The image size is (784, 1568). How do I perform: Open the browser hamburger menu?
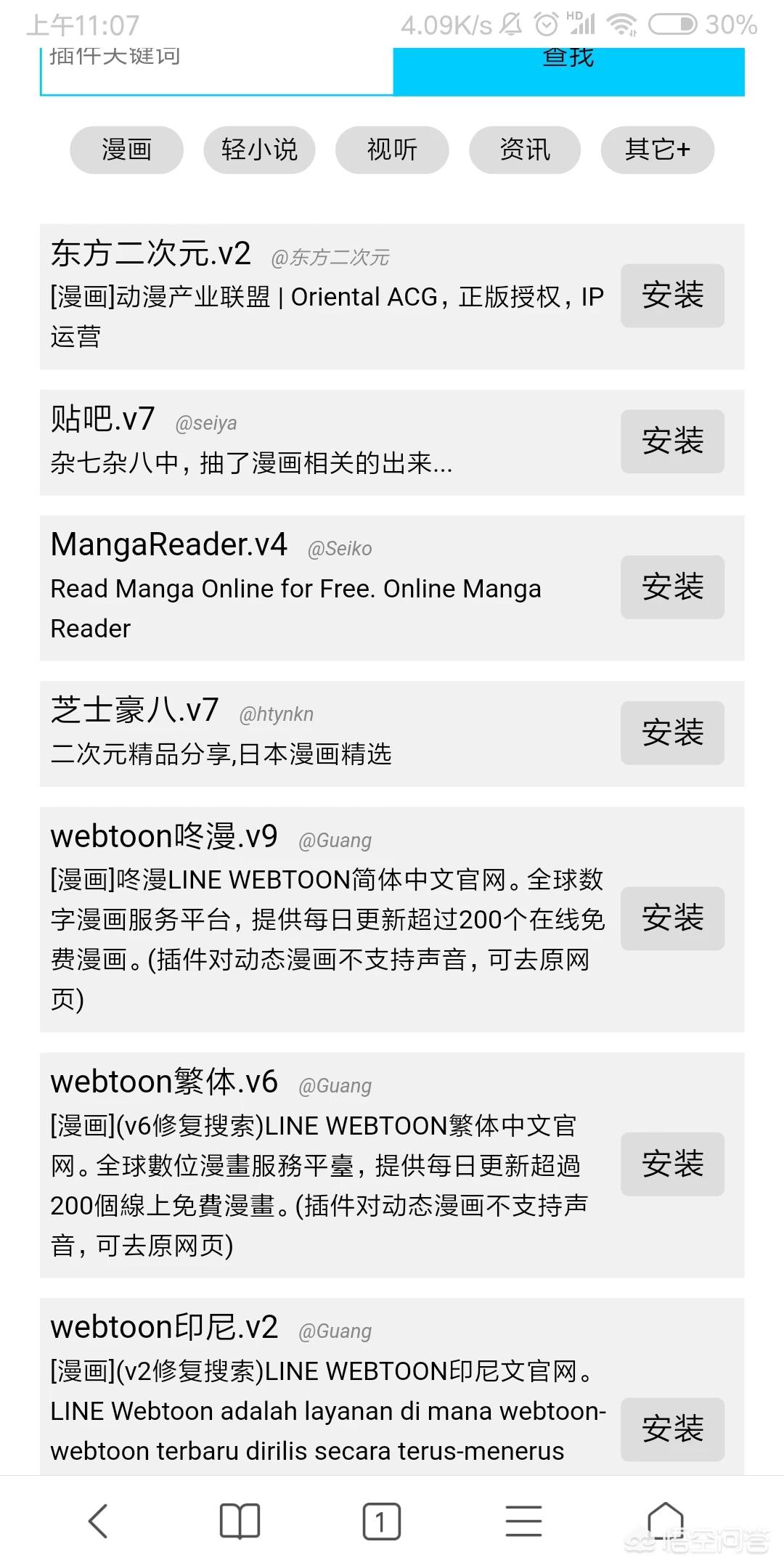(x=523, y=1521)
